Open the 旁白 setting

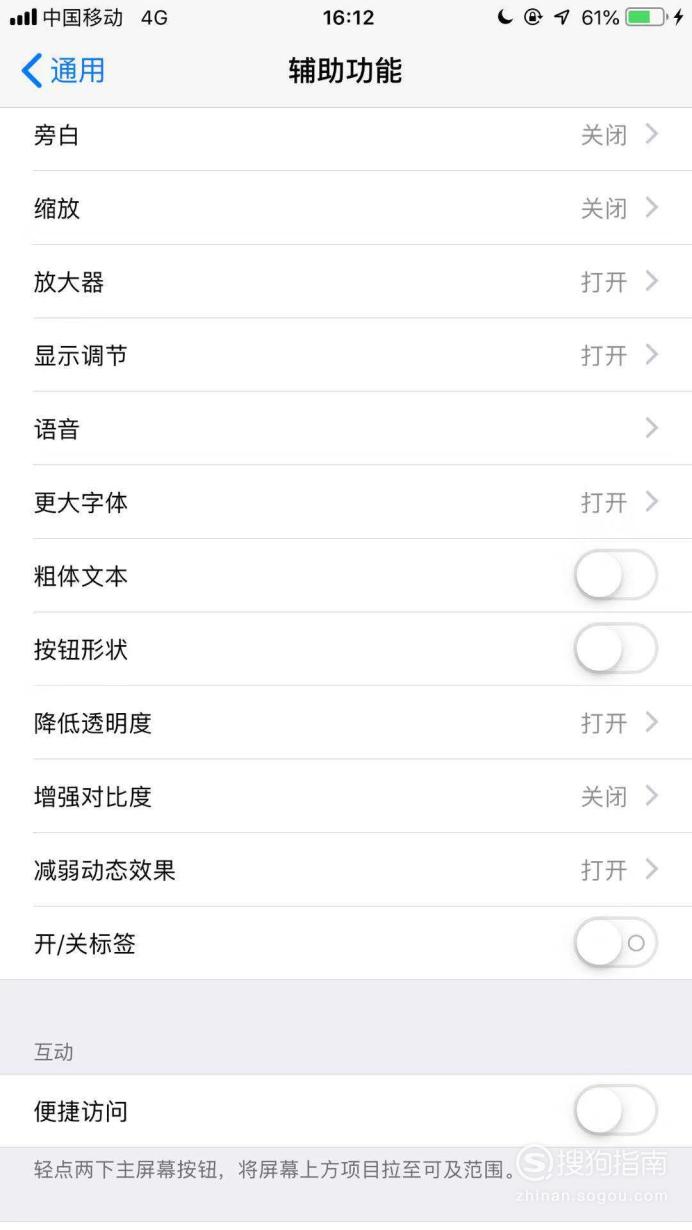coord(346,135)
